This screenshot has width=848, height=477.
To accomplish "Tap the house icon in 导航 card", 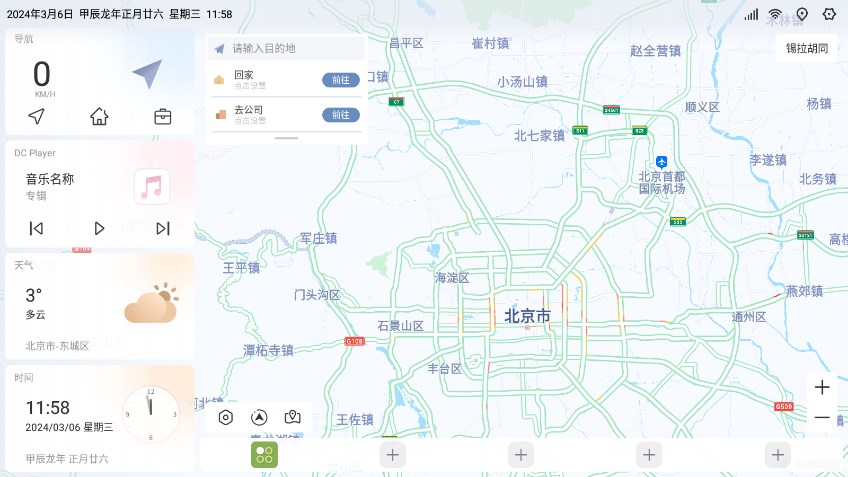I will [99, 117].
